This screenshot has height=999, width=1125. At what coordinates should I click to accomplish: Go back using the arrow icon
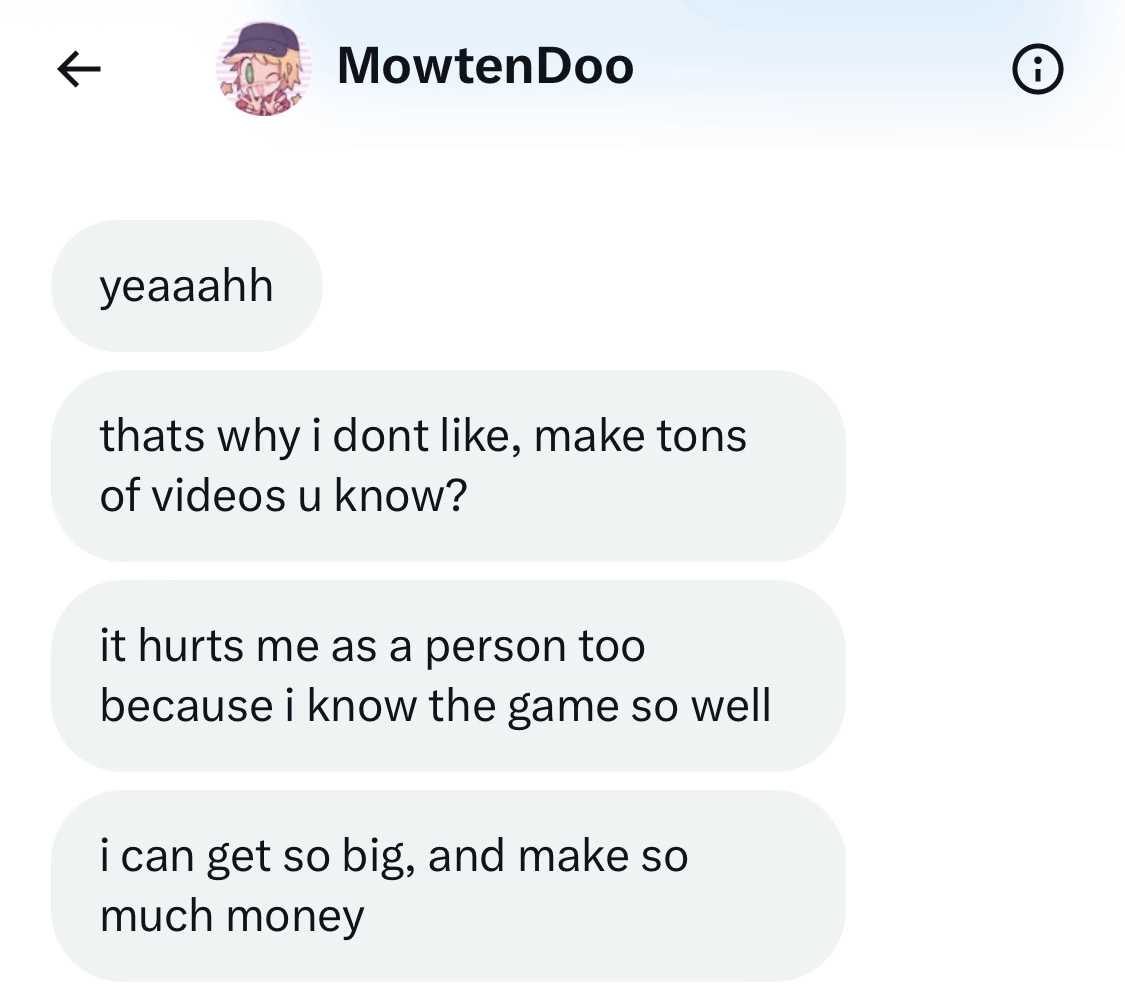[79, 69]
